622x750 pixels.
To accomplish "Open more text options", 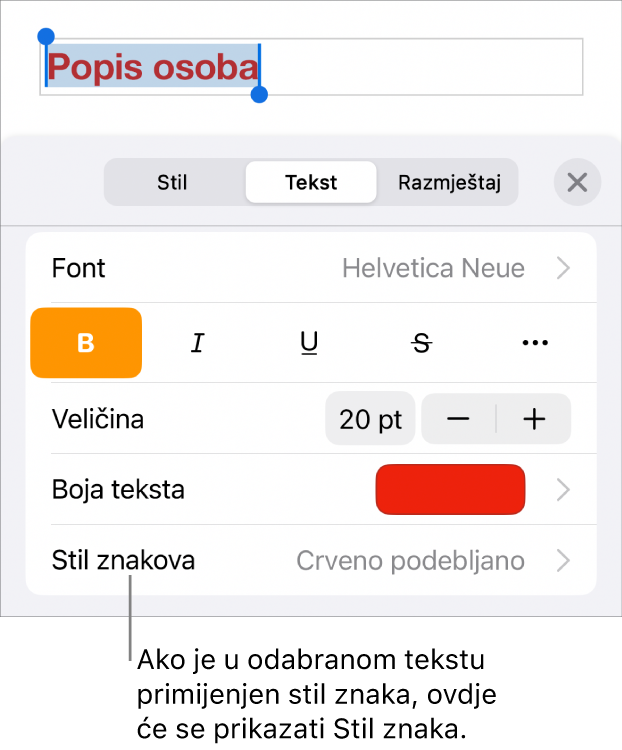I will (535, 343).
